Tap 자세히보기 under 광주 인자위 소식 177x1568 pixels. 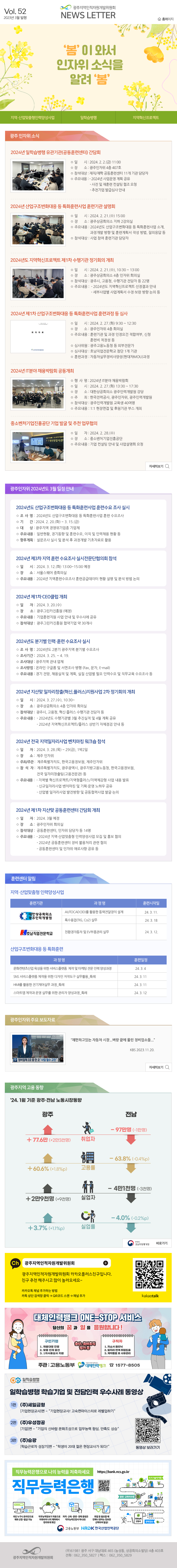coord(159,466)
